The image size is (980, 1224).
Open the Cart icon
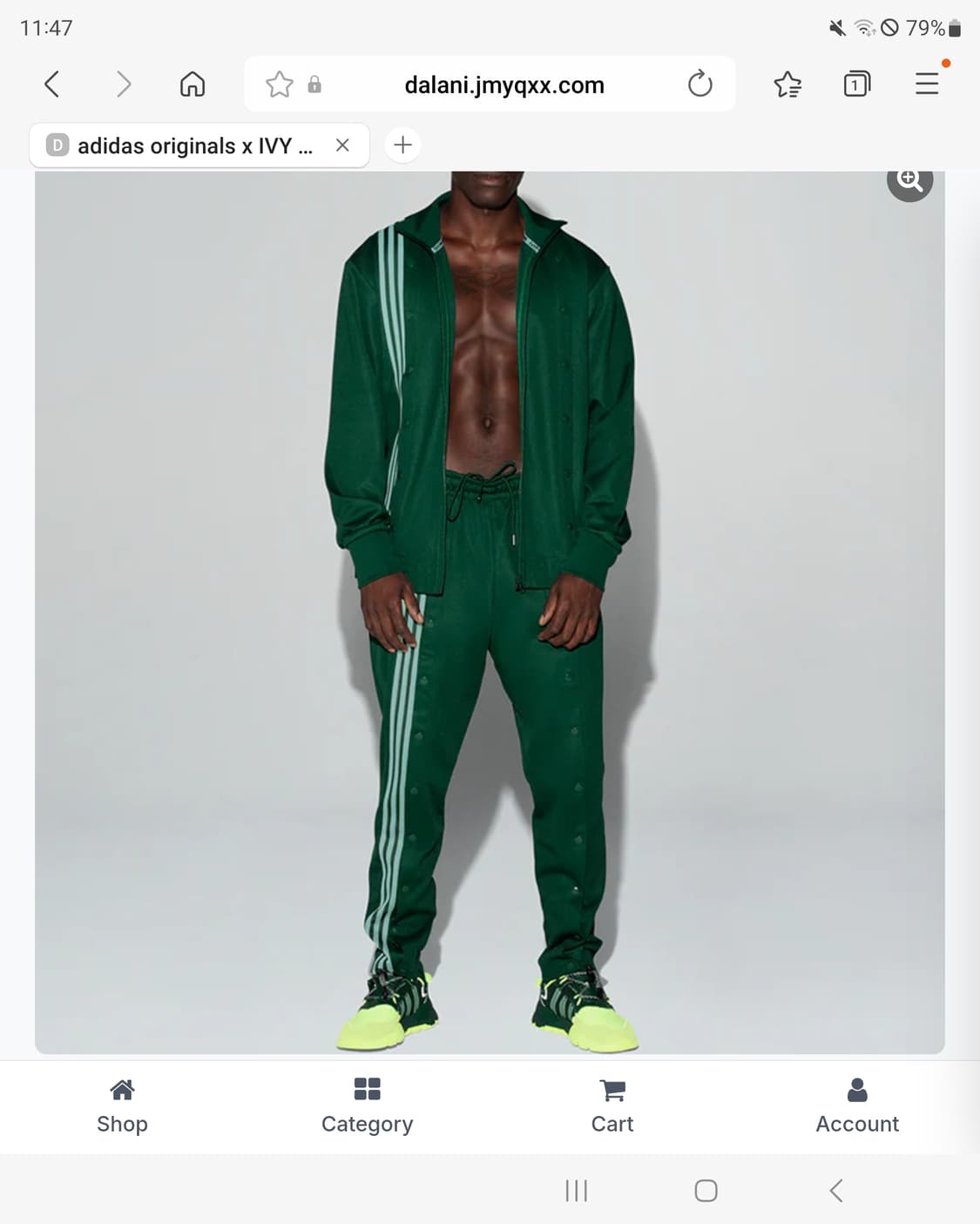[612, 1089]
